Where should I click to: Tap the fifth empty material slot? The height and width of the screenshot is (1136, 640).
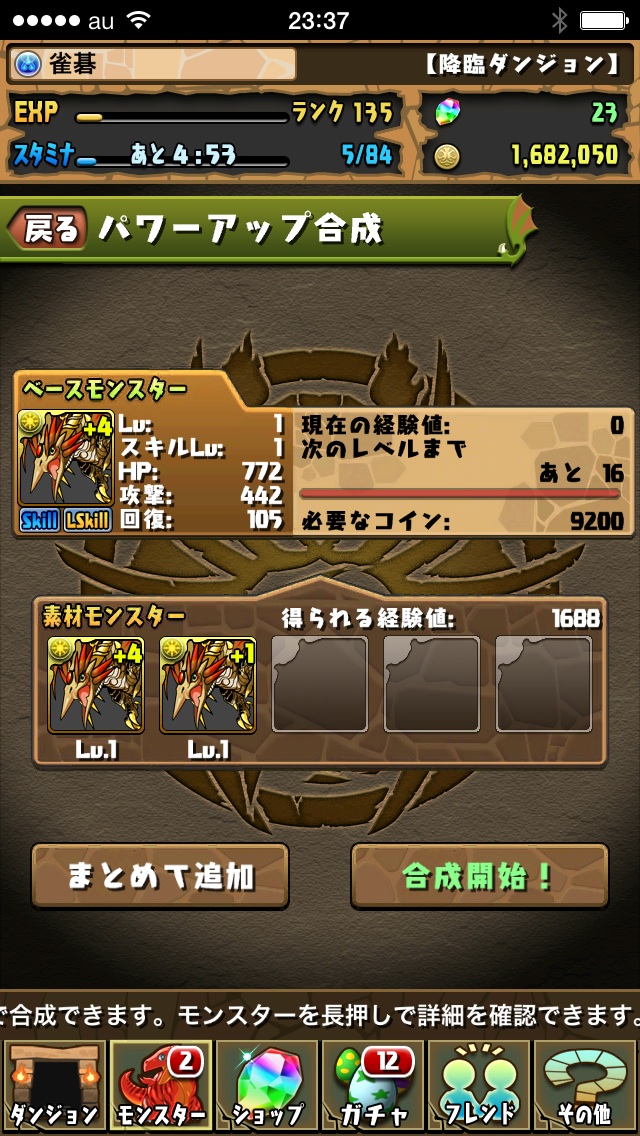[544, 685]
